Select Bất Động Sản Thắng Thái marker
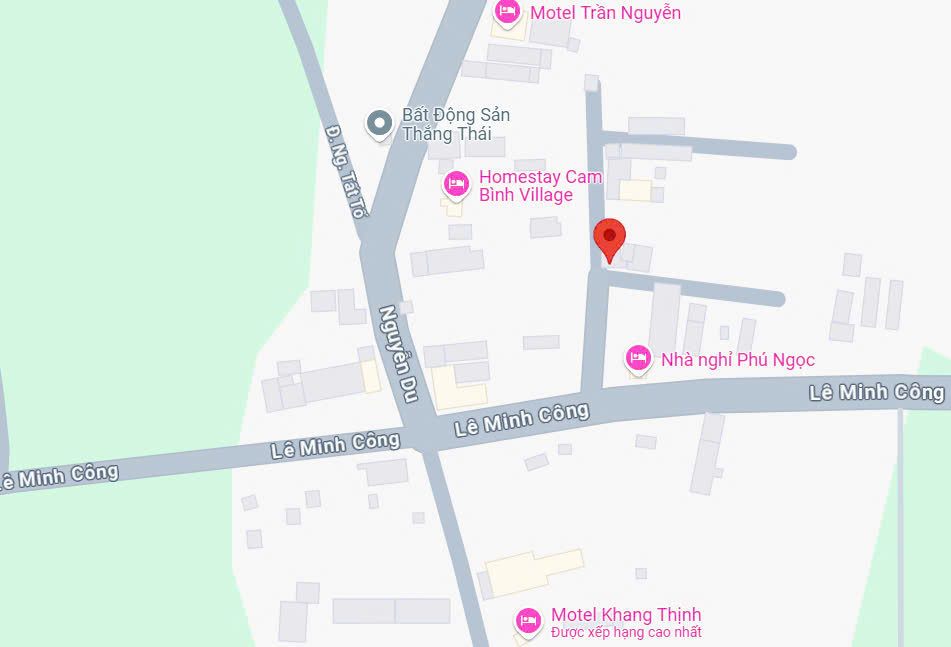The width and height of the screenshot is (951, 647). [379, 124]
